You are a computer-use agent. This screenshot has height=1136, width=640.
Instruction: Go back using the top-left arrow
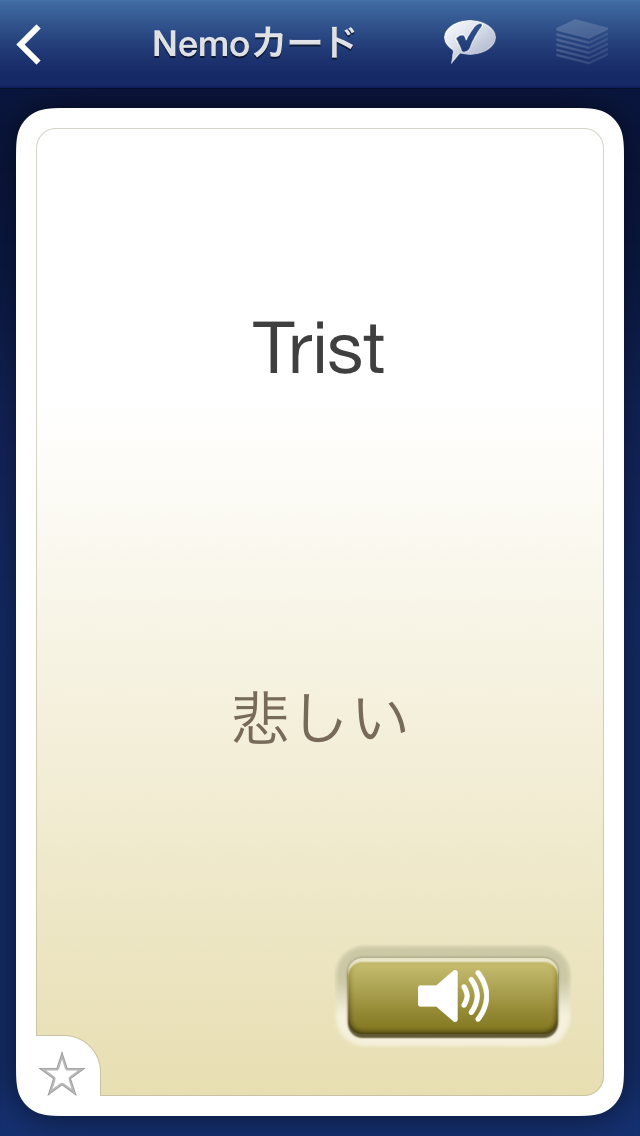tap(30, 44)
